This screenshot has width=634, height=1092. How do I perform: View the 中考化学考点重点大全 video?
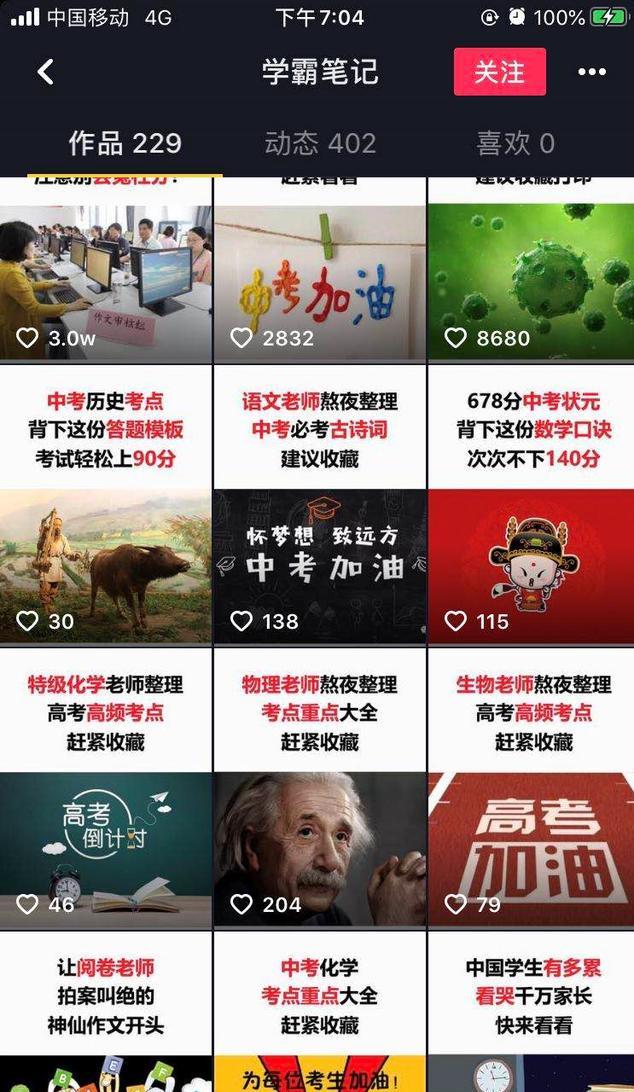320,1010
